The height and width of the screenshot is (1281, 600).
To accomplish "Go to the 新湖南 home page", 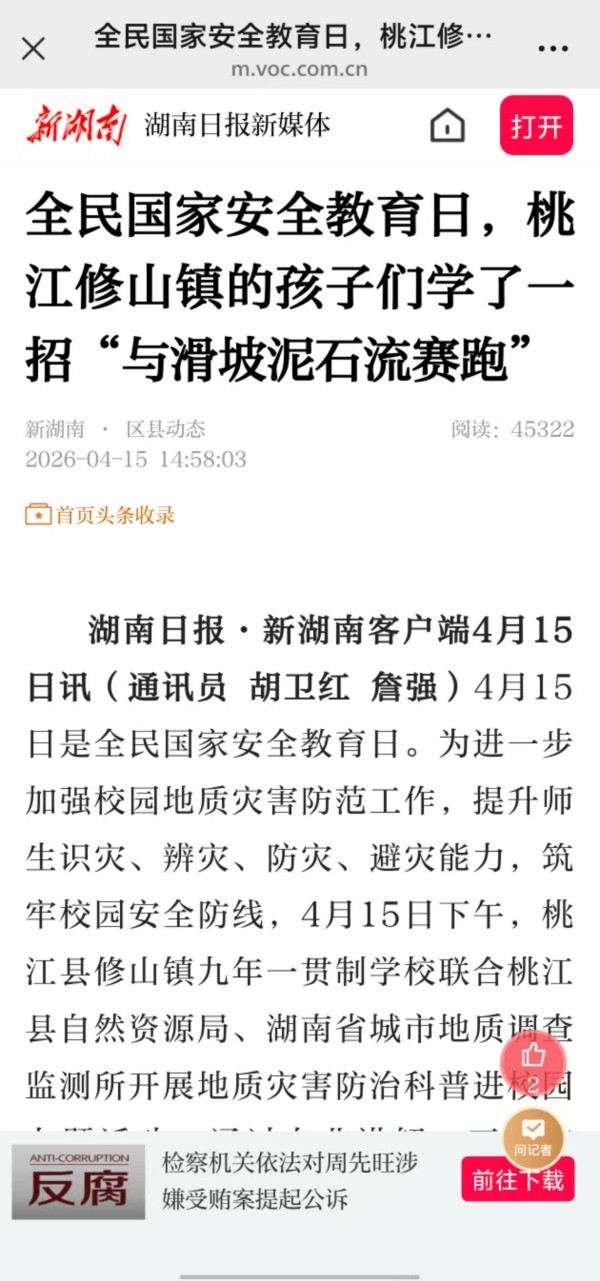I will pos(447,125).
